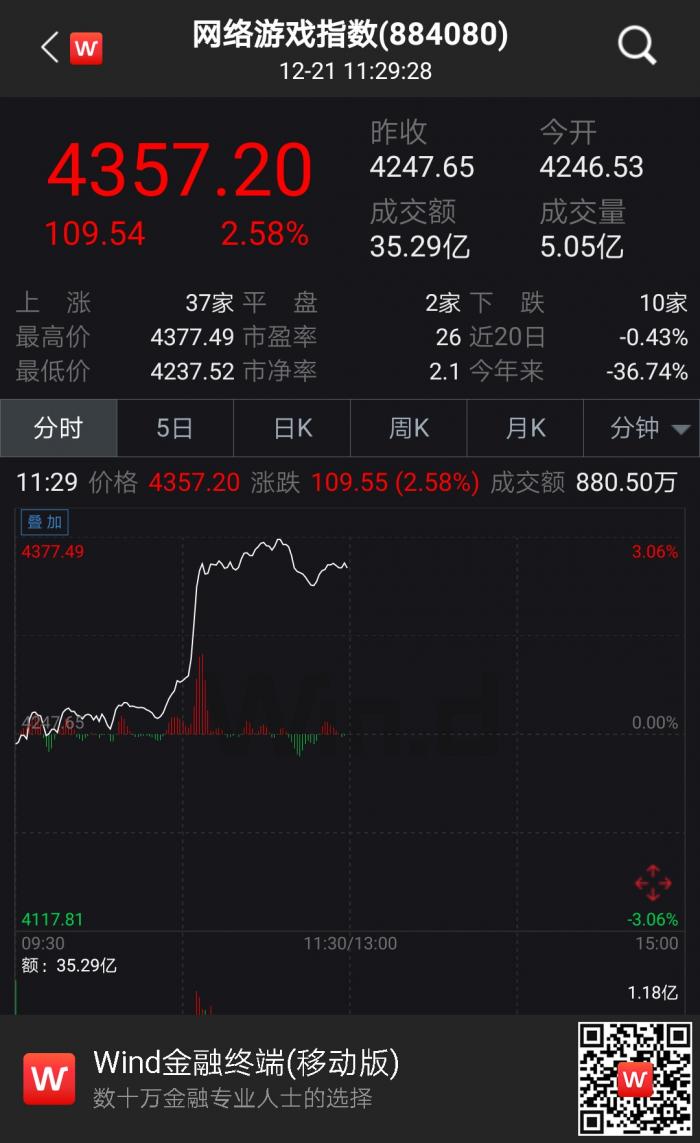700x1143 pixels.
Task: Tap the 叠加 overlay button
Action: tap(44, 522)
